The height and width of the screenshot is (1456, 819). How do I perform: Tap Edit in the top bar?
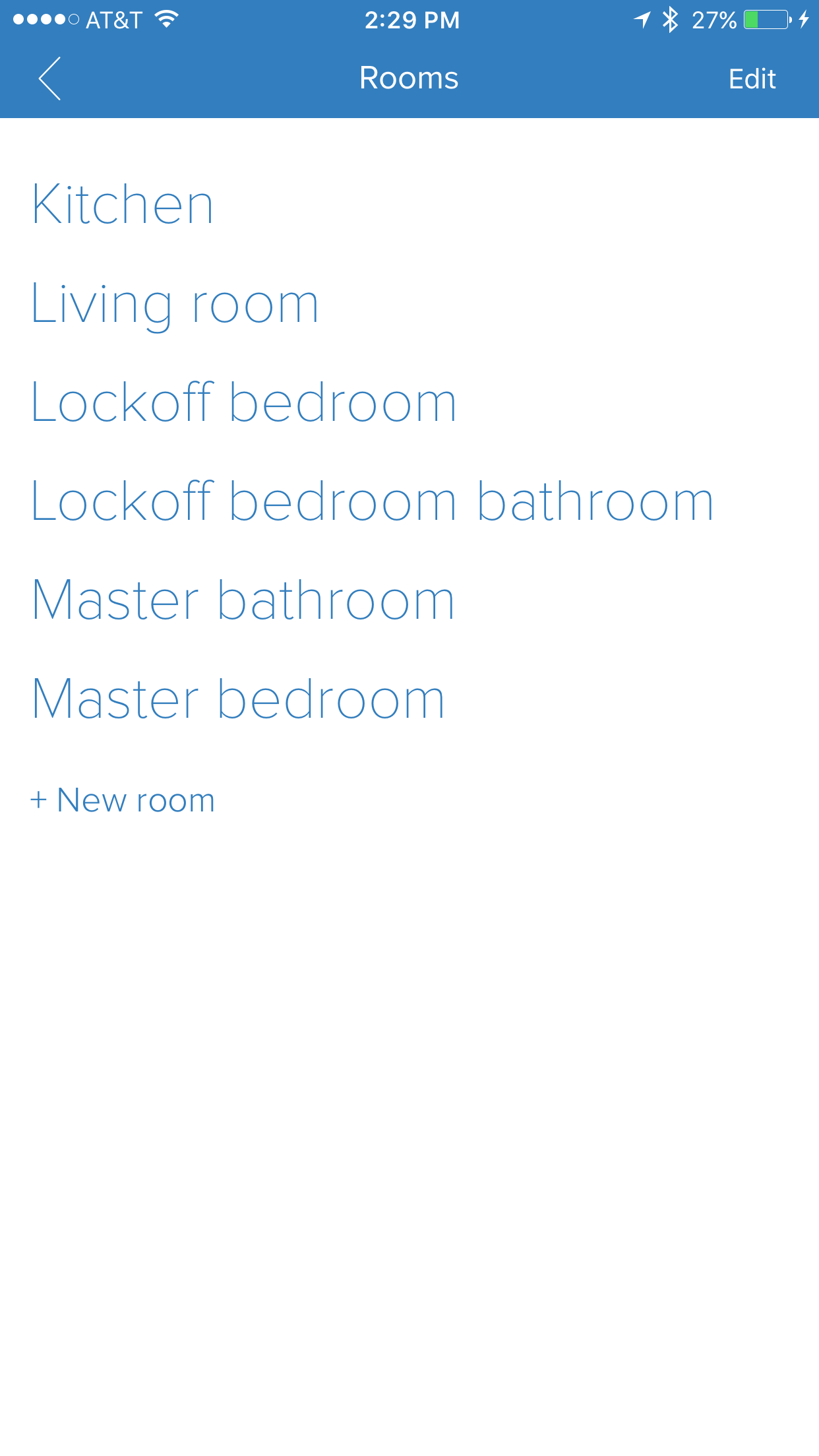[x=752, y=79]
